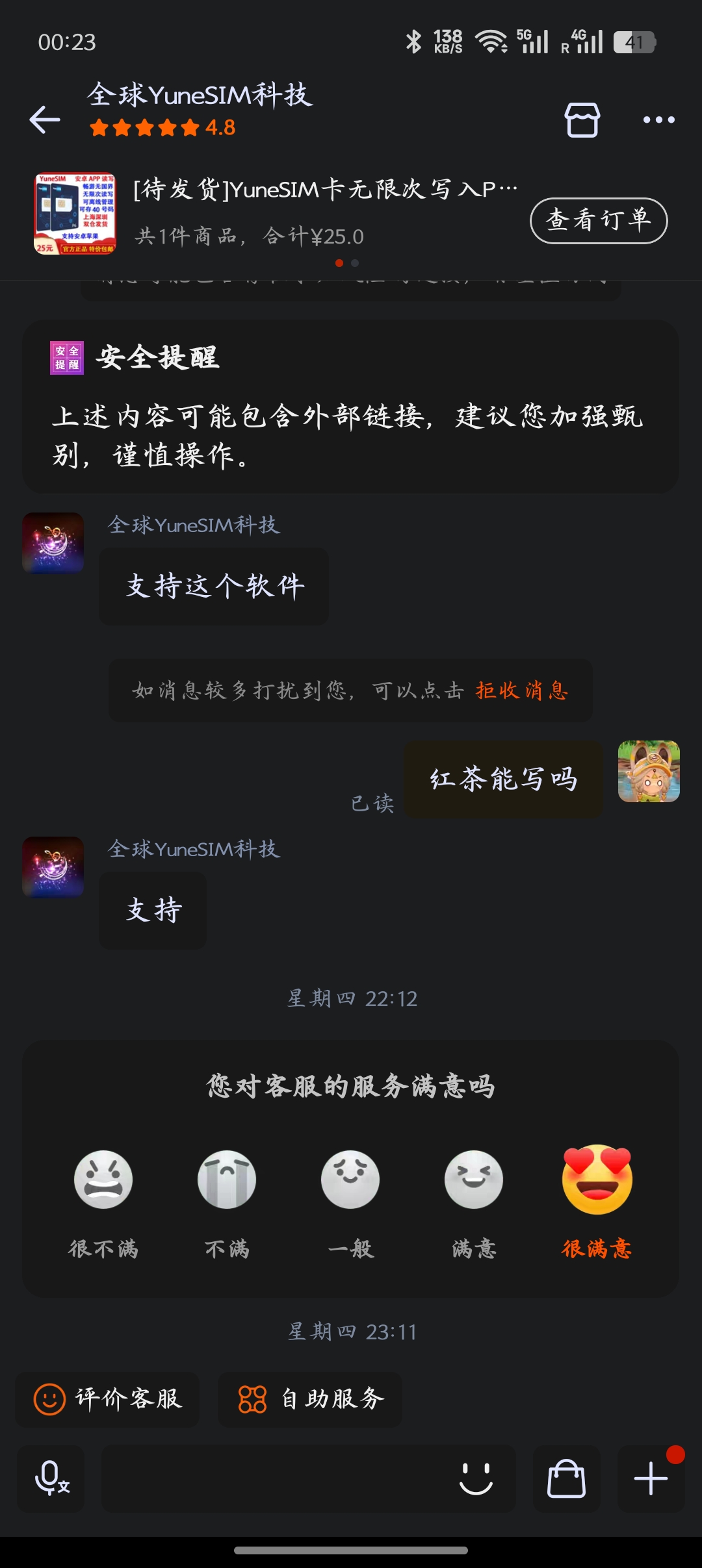This screenshot has width=702, height=1568.
Task: Open the shopping bag shortcut
Action: (x=566, y=1478)
